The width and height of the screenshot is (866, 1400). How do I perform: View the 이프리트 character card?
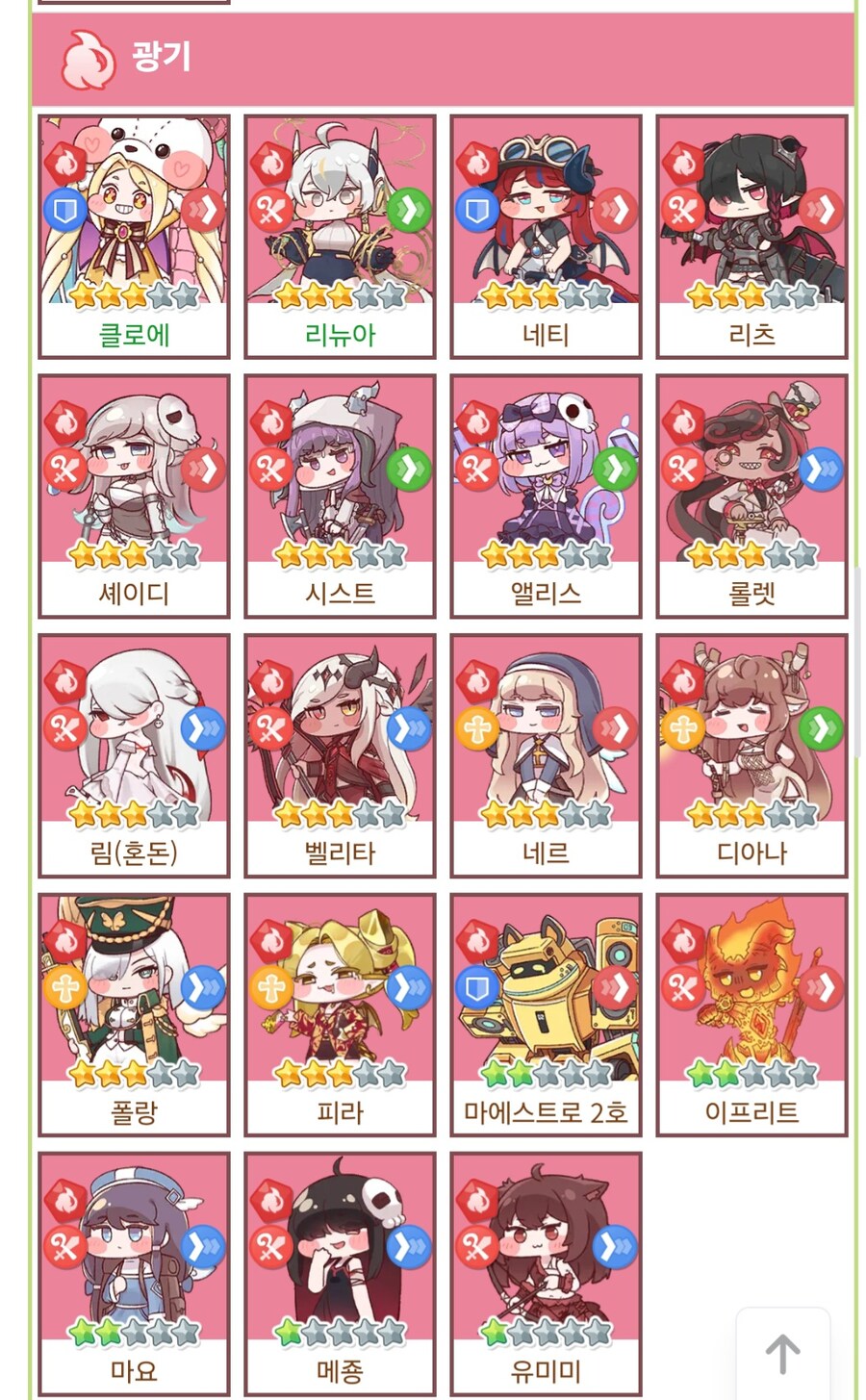tap(751, 1013)
